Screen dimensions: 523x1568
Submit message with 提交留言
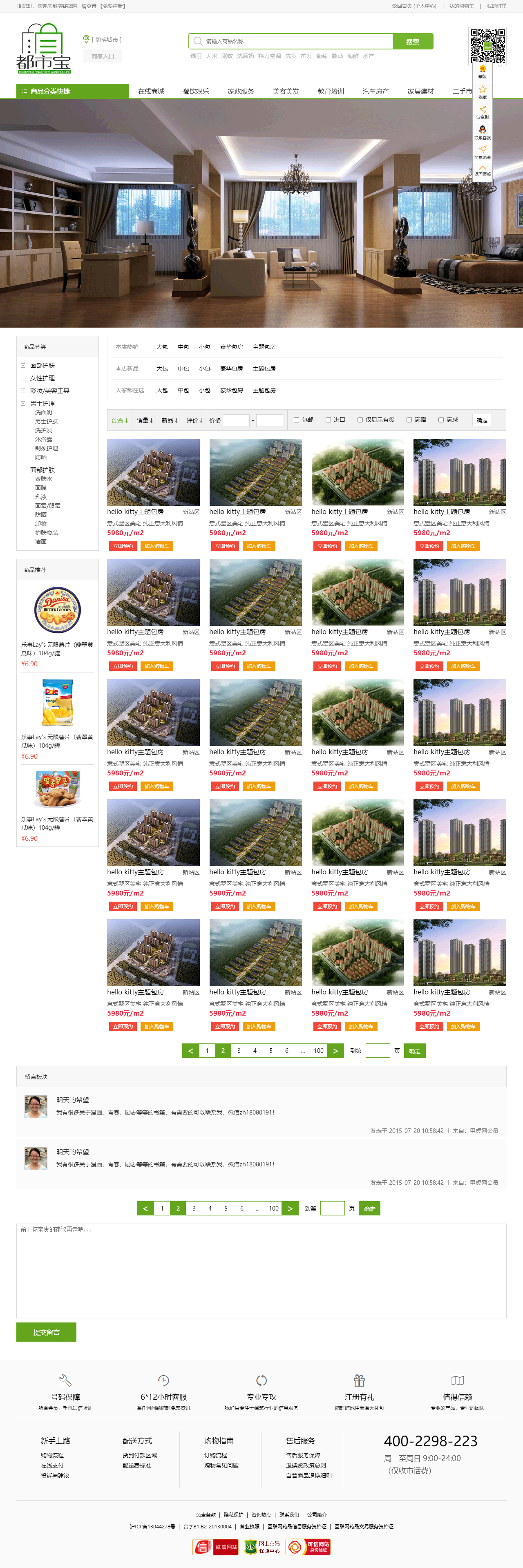point(46,1332)
